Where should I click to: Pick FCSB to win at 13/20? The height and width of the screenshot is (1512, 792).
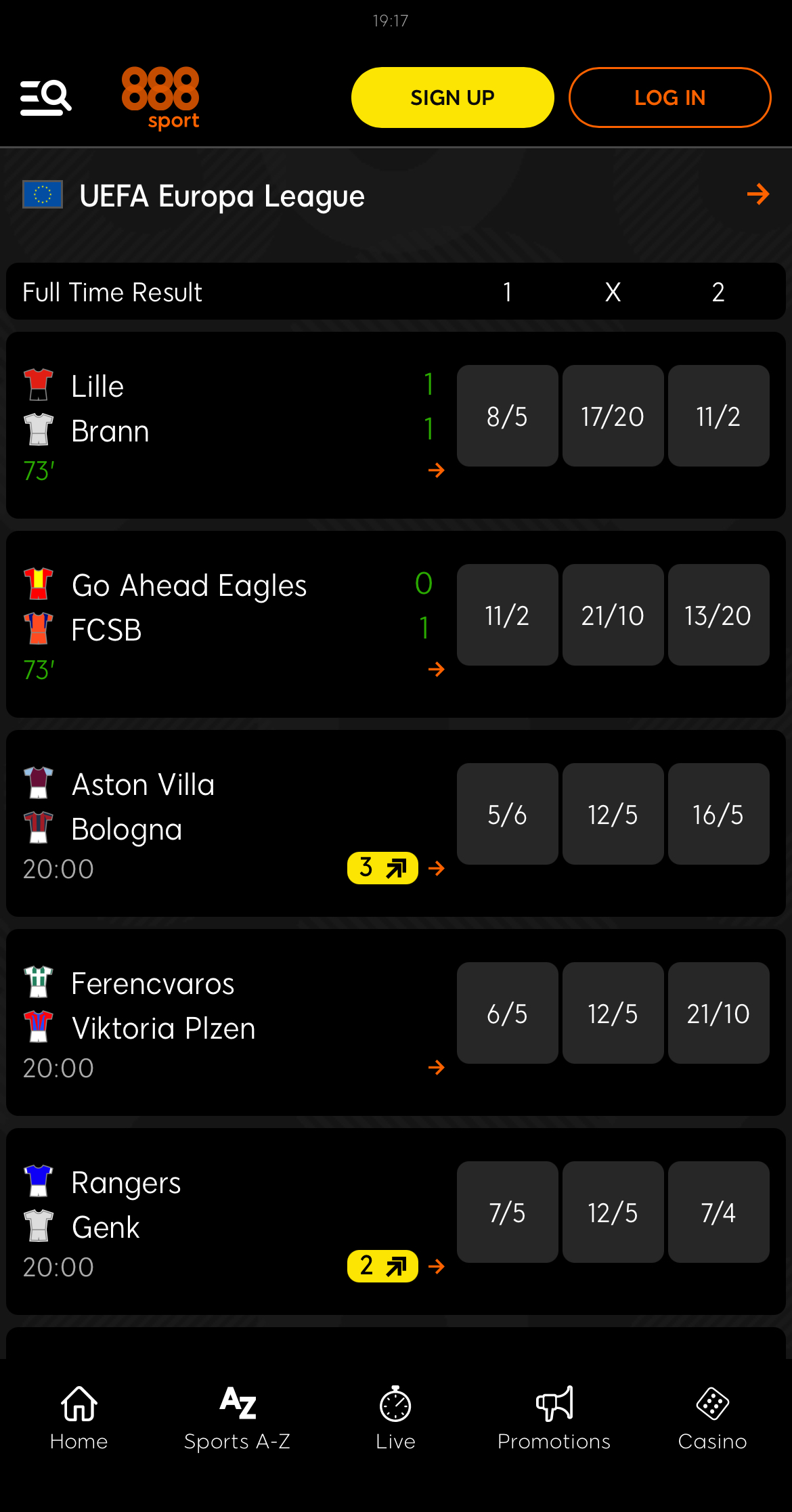[x=718, y=615]
